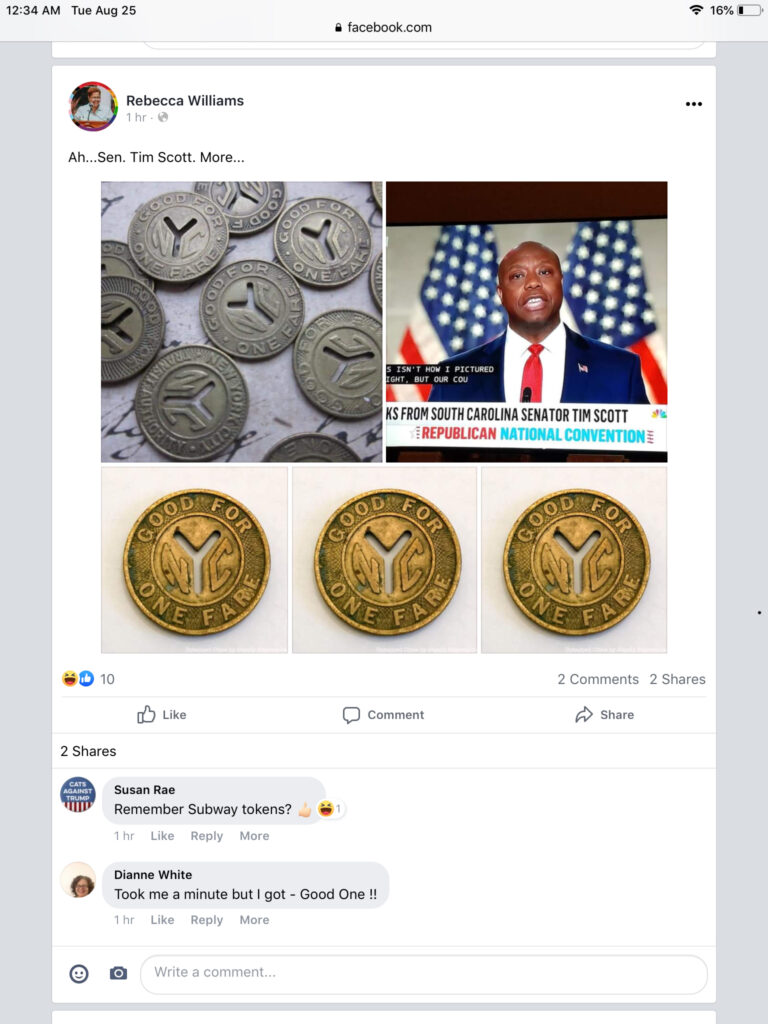Viewport: 768px width, 1024px height.
Task: Like Susan Rae's comment
Action: pyautogui.click(x=162, y=836)
